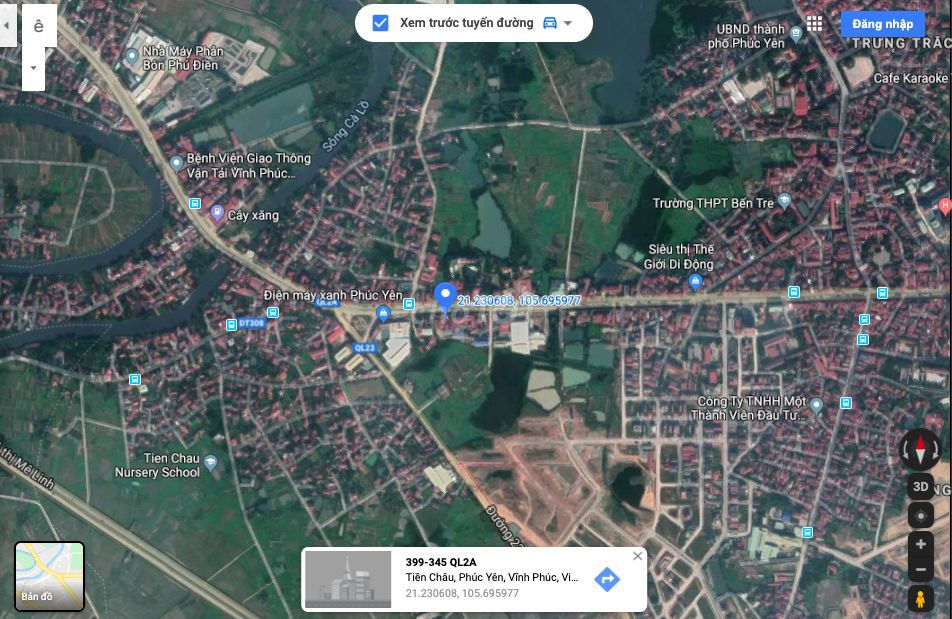
Task: Open Trường THPT Bến Tre marker
Action: pos(784,201)
